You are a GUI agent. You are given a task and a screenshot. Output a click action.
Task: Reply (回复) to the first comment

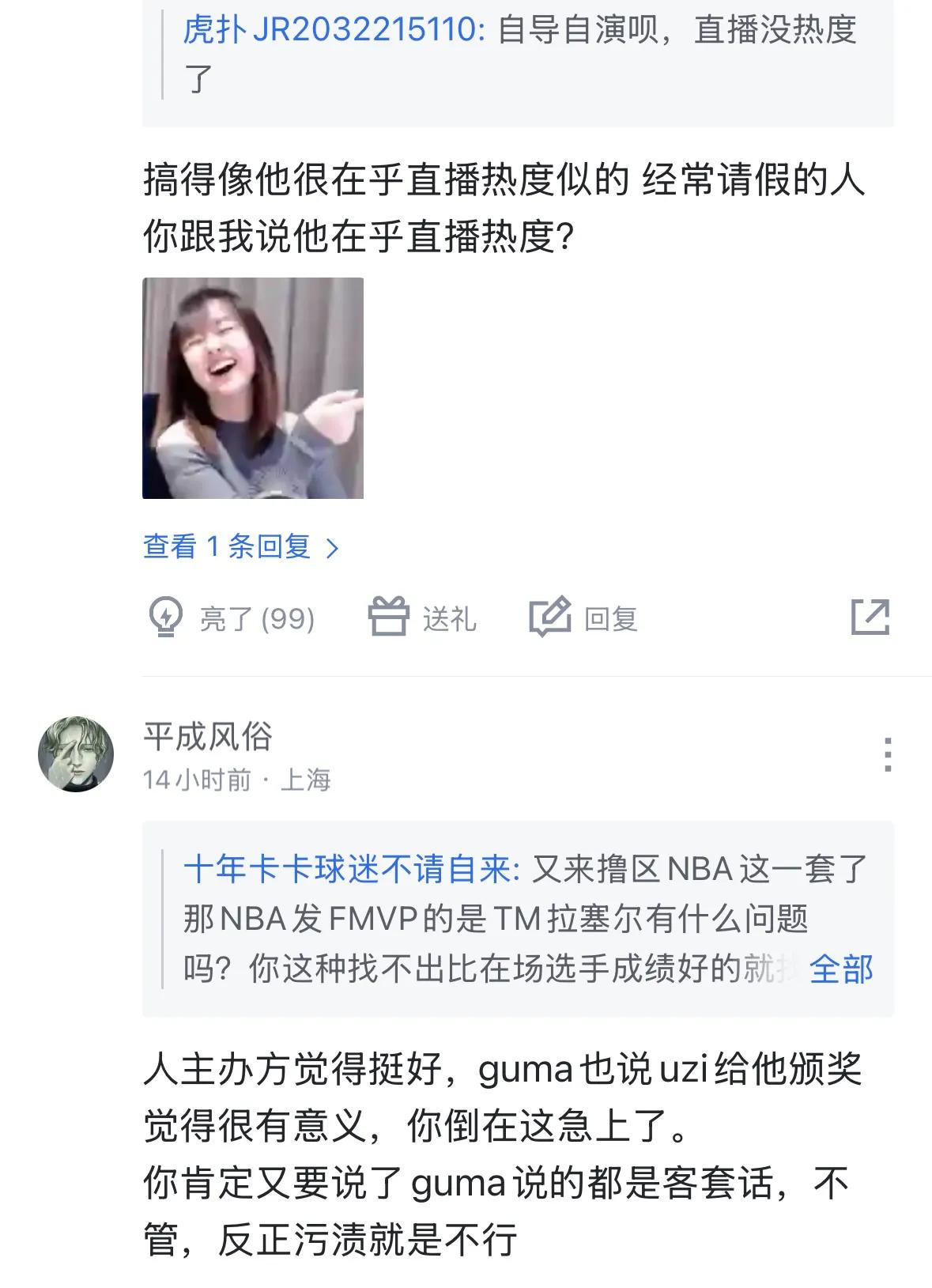[x=583, y=618]
